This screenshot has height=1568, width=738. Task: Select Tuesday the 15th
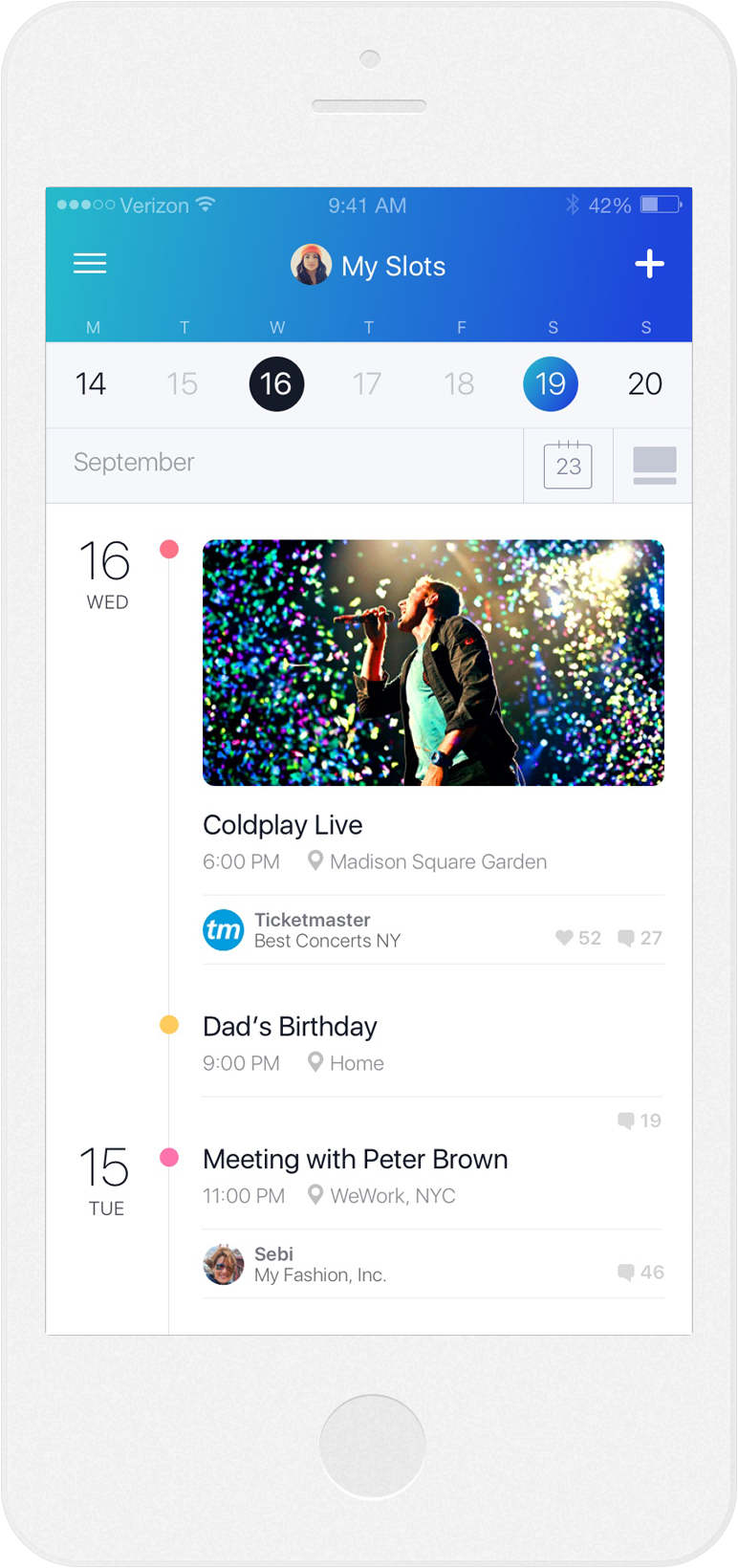click(x=182, y=384)
